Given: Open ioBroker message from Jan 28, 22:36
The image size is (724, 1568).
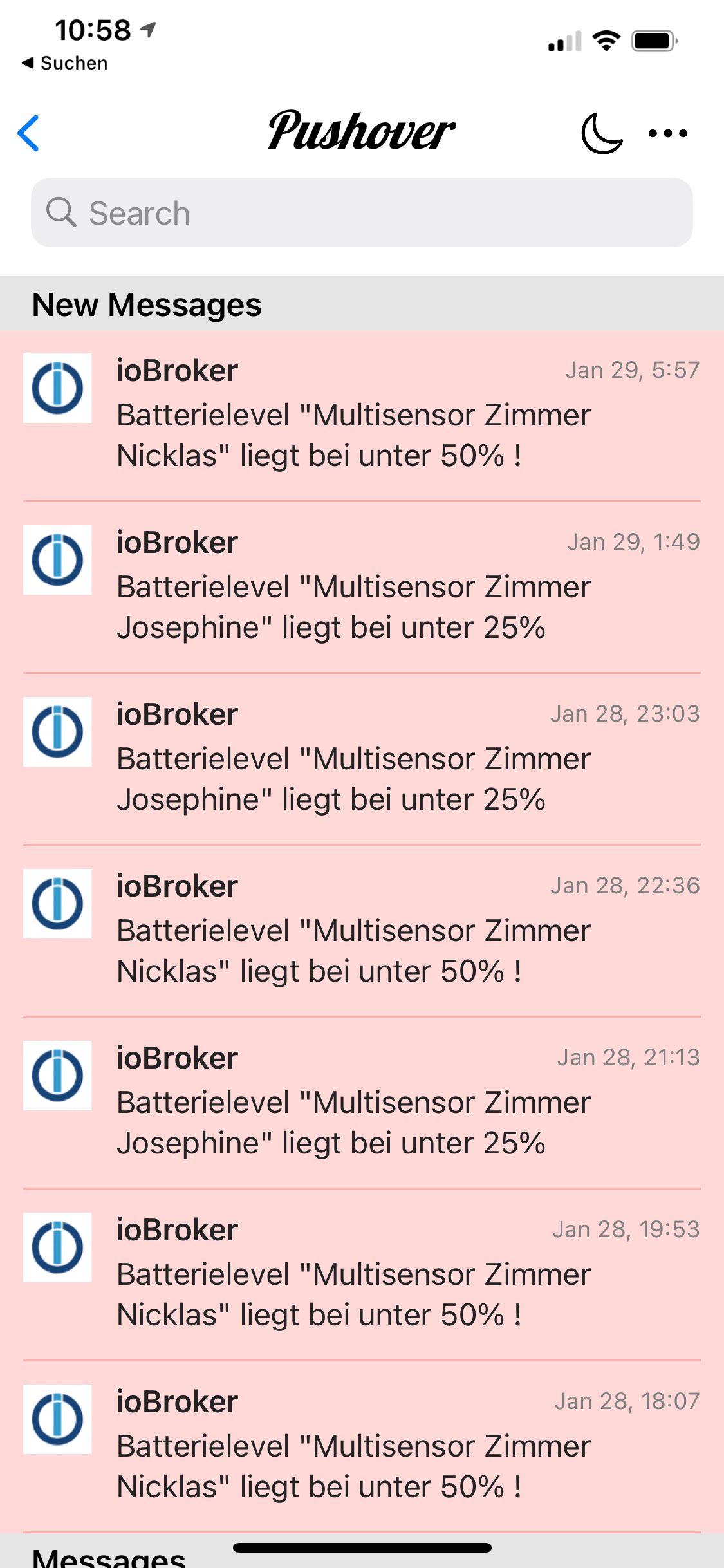Looking at the screenshot, I should [362, 931].
